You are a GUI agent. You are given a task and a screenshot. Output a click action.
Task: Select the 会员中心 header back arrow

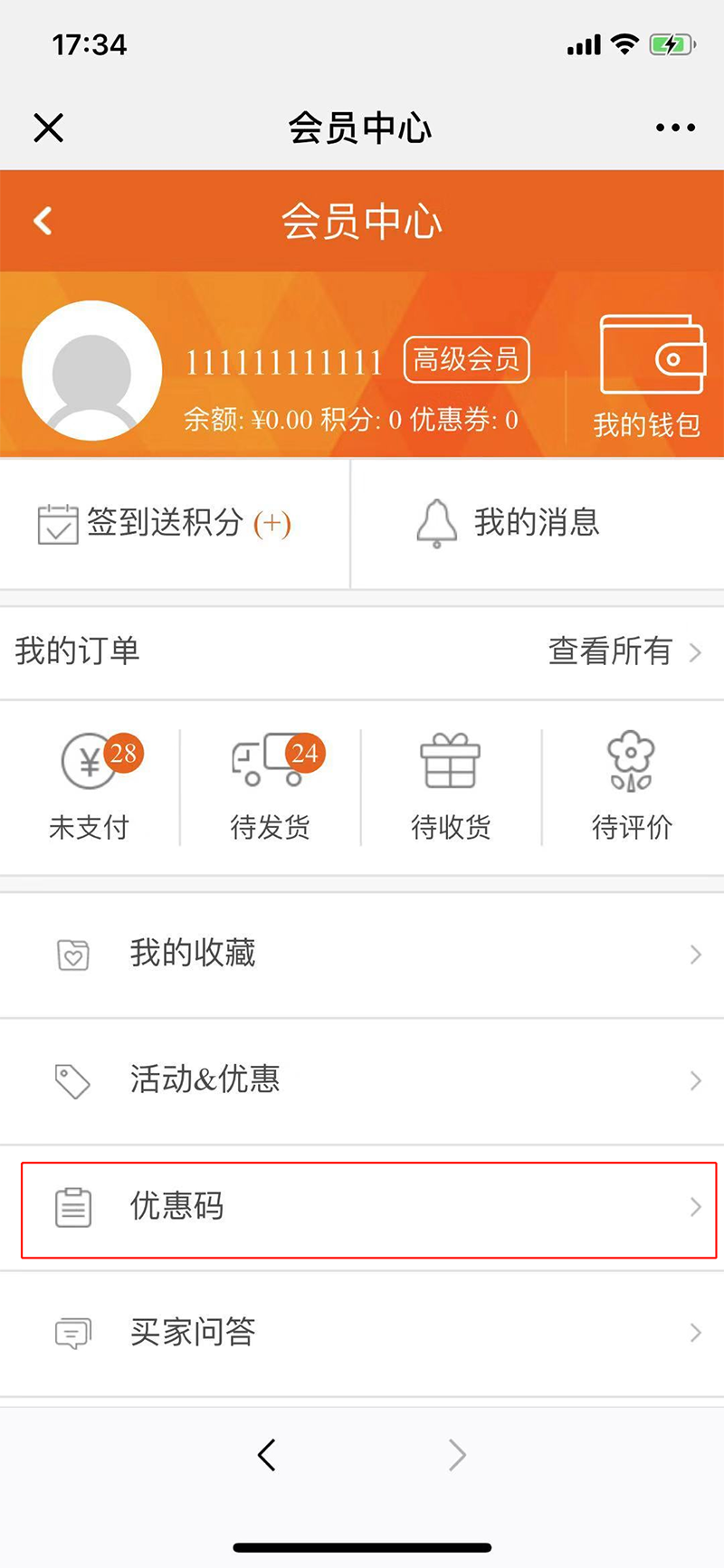coord(41,220)
